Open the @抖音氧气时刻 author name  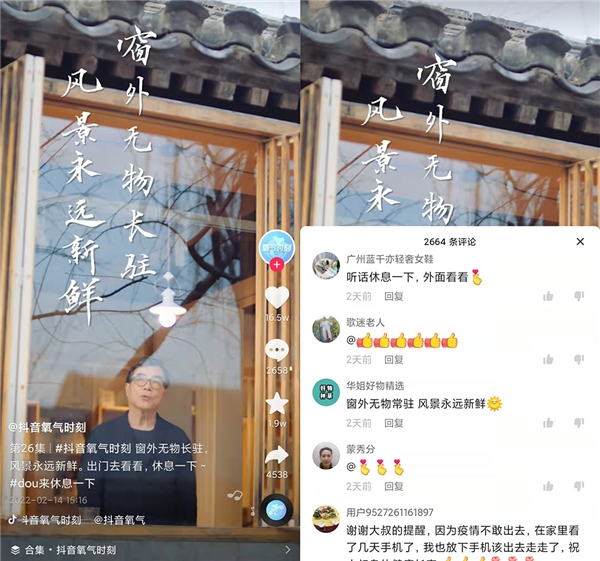click(x=48, y=427)
